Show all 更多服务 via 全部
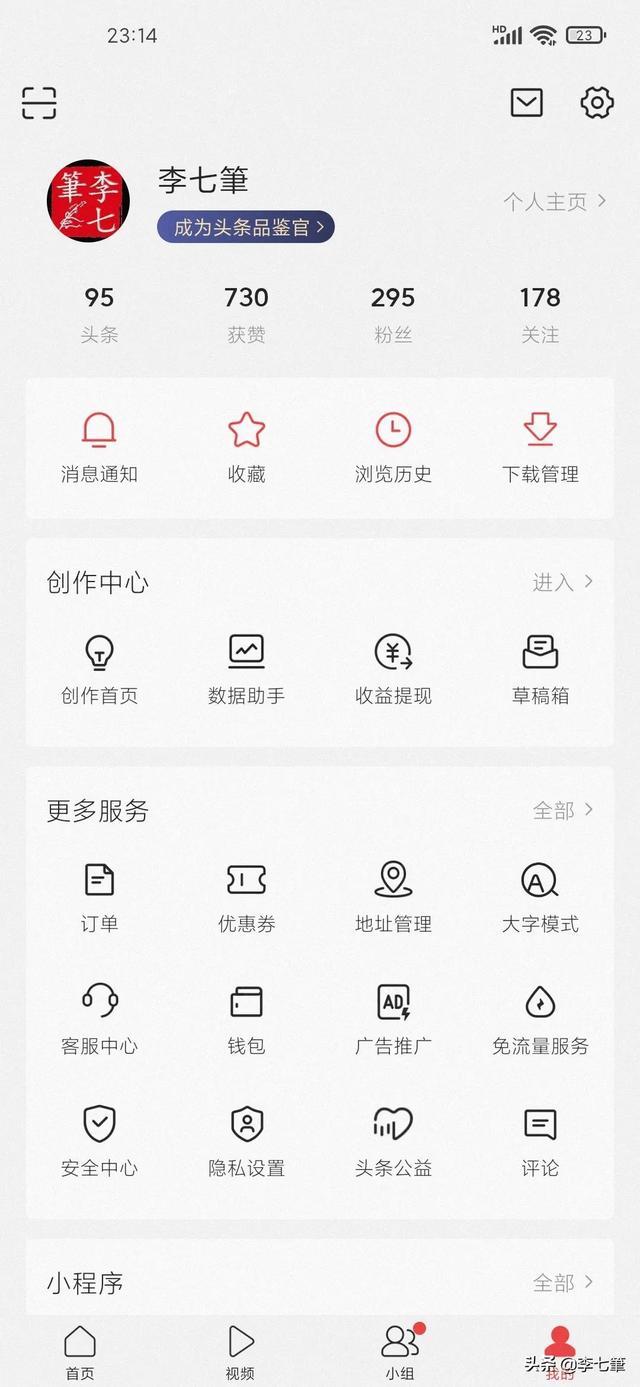Viewport: 640px width, 1387px height. pos(563,810)
